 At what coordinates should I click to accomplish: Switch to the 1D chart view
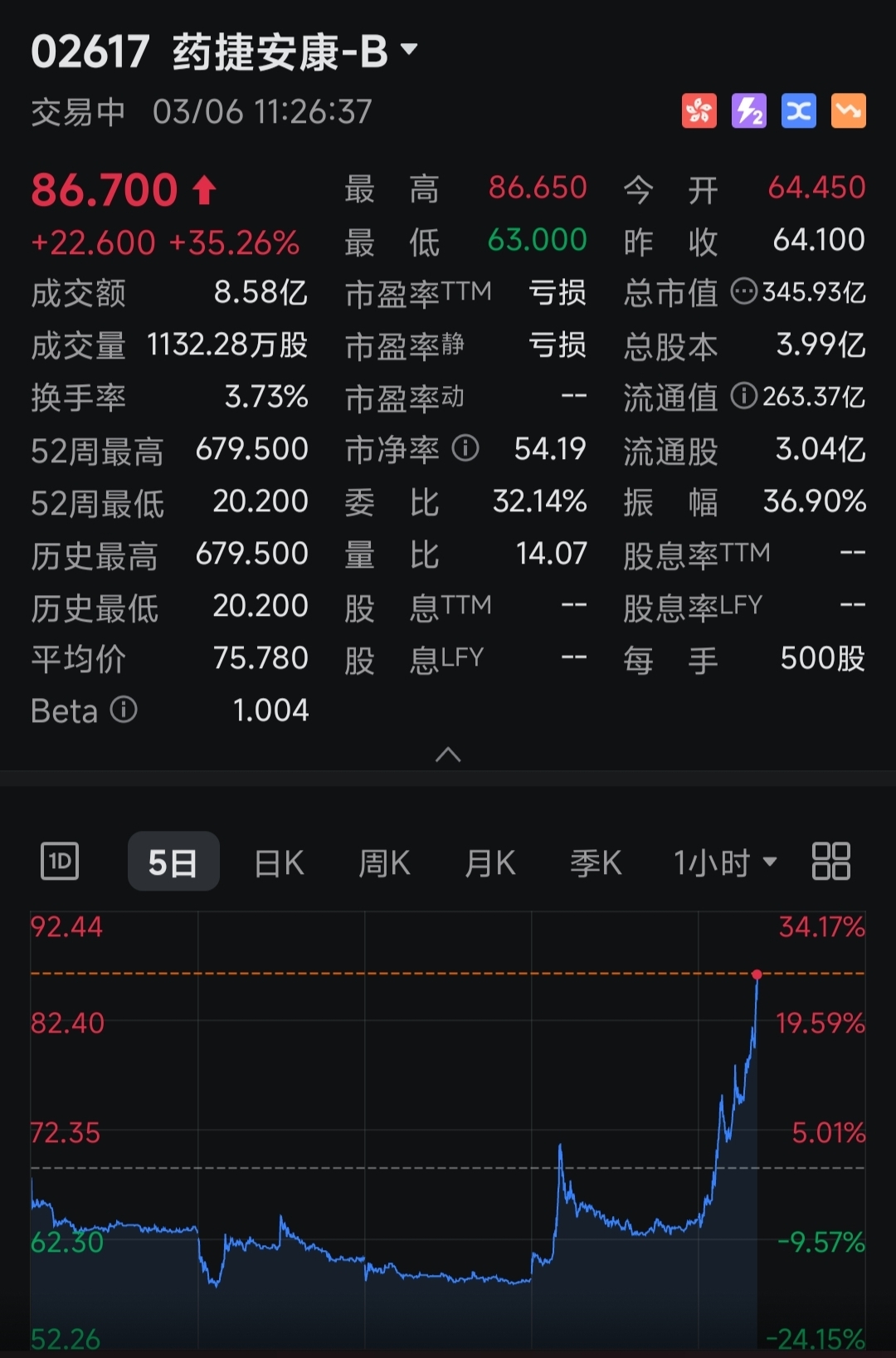(x=60, y=861)
